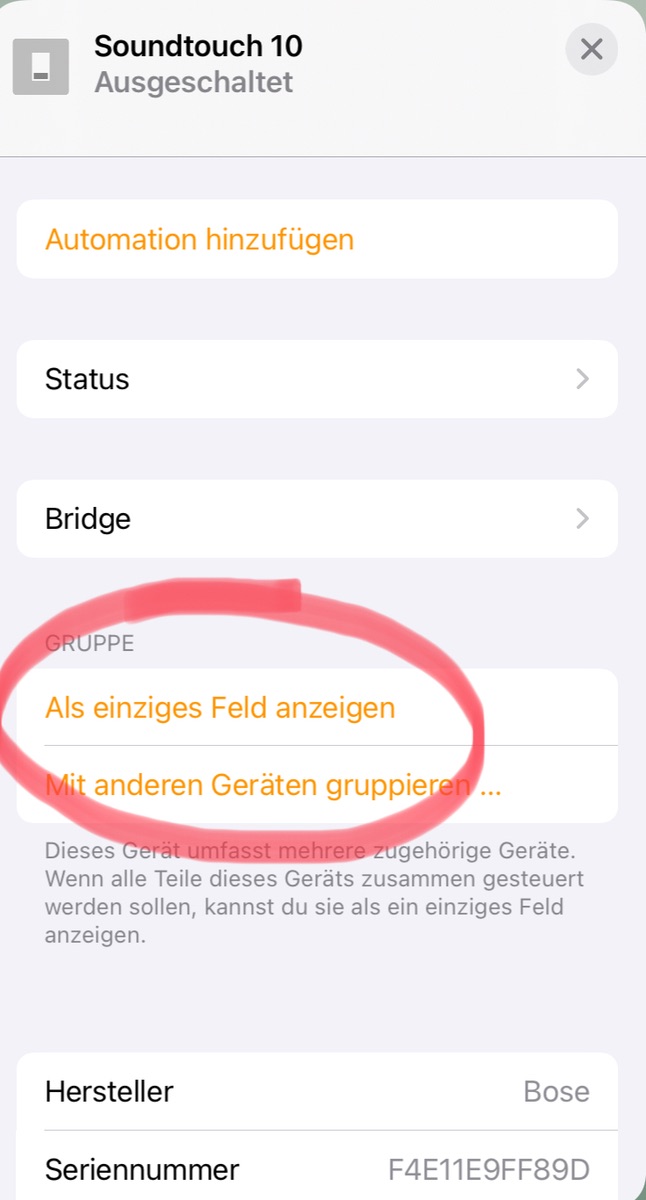This screenshot has width=646, height=1200.
Task: Select Als einziges Feld anzeigen
Action: tap(220, 708)
